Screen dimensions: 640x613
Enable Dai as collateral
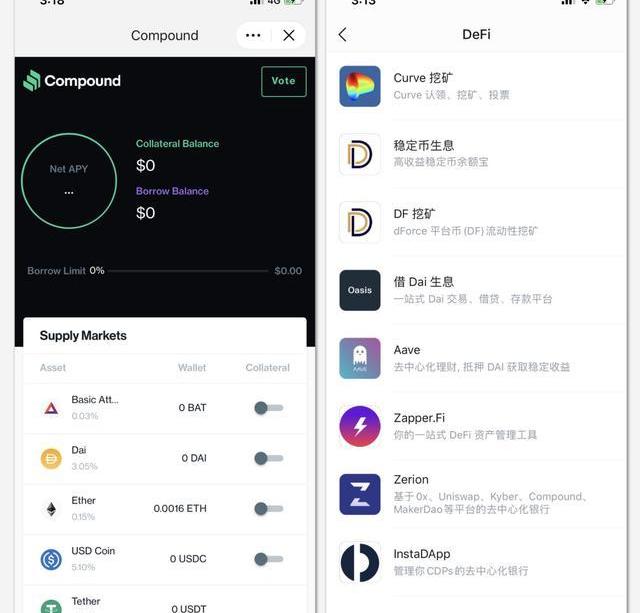click(x=267, y=458)
